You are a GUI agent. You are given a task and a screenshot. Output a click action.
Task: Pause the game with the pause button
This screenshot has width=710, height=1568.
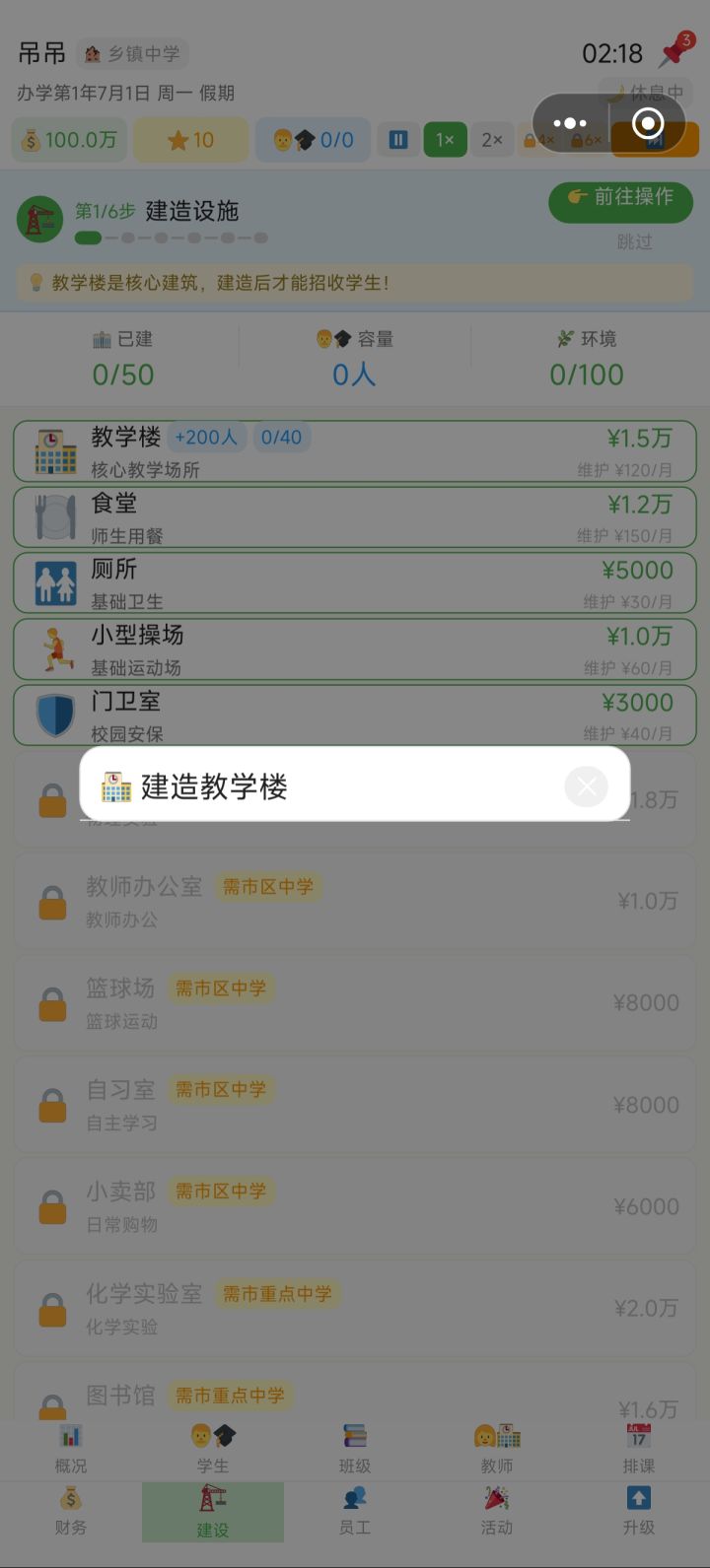pos(398,139)
